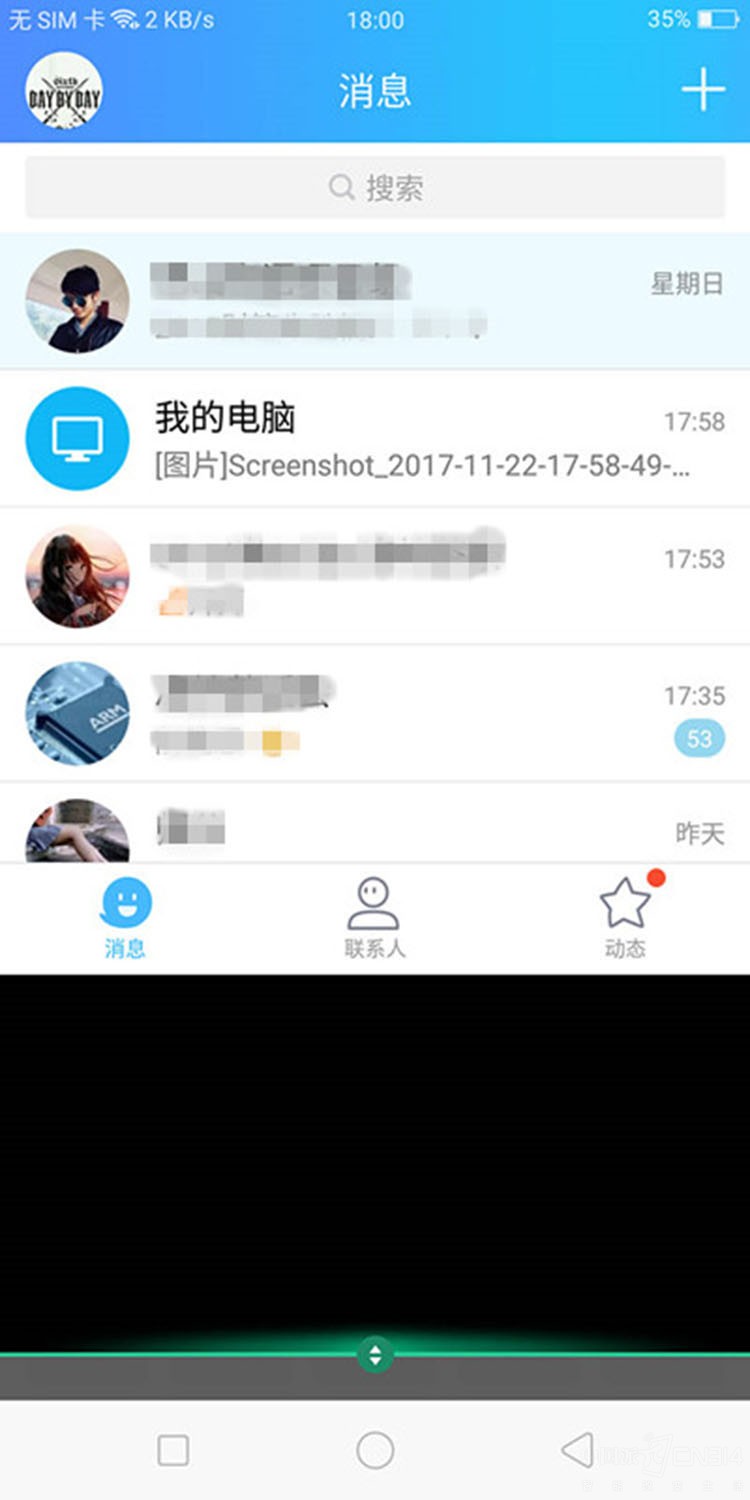Open the profile avatar in the header
The width and height of the screenshot is (750, 1500).
point(63,91)
